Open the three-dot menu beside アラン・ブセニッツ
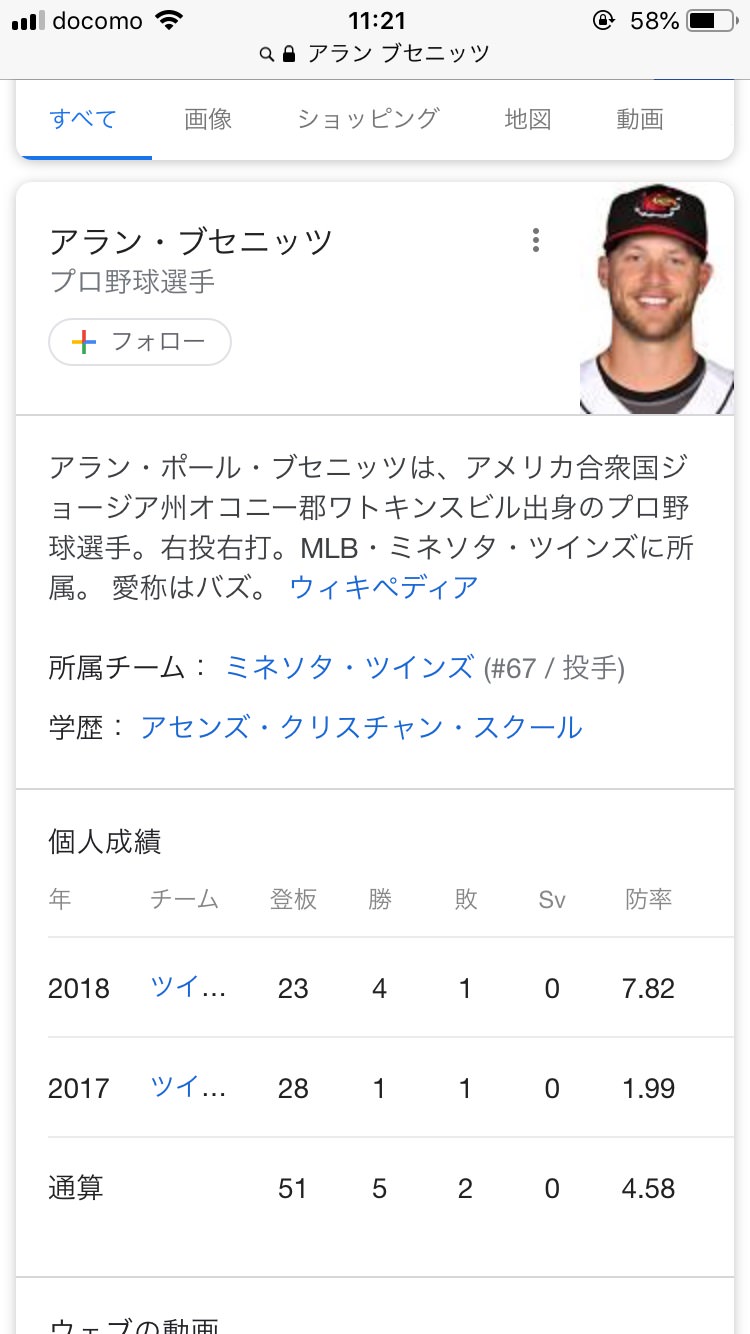 pos(536,240)
